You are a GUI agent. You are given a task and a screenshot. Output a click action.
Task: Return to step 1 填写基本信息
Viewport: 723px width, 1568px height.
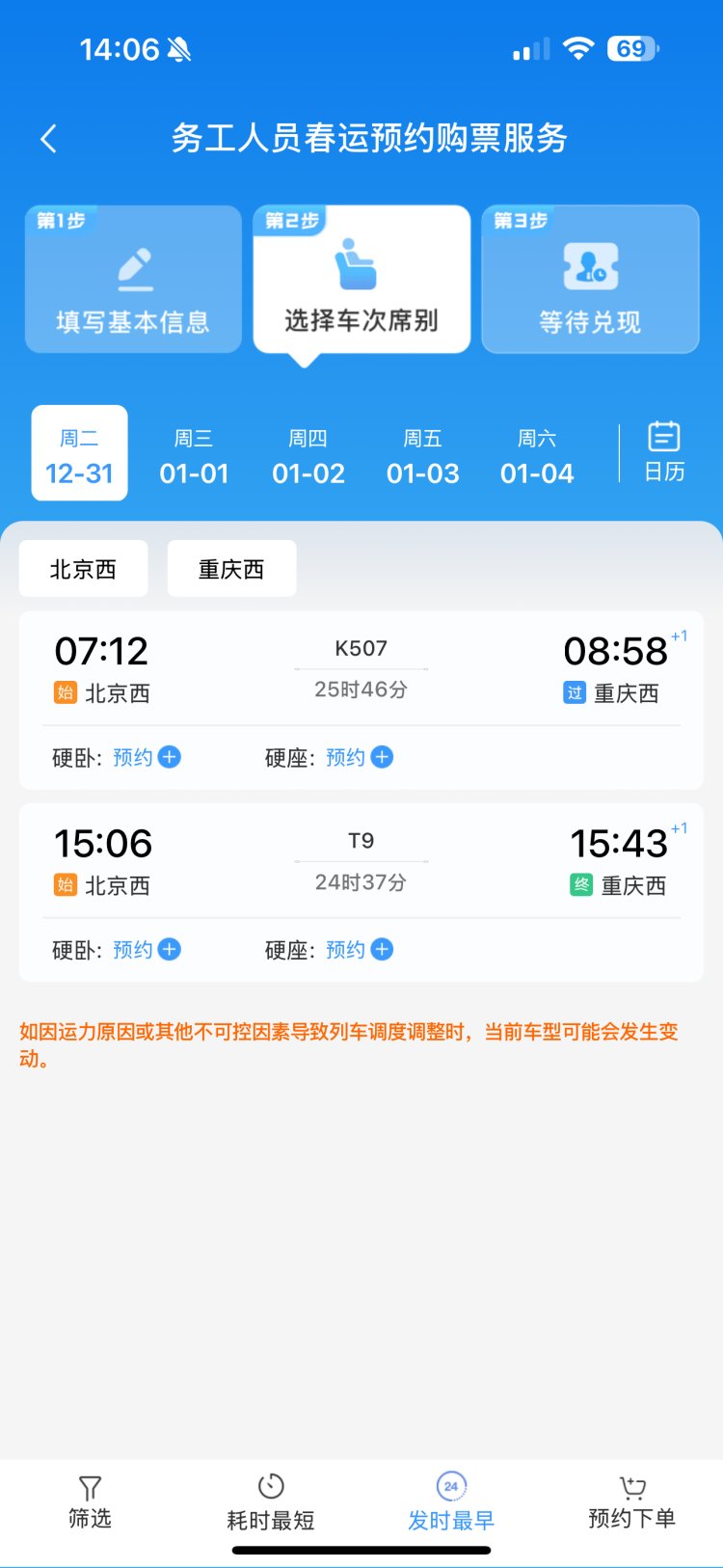coord(133,279)
